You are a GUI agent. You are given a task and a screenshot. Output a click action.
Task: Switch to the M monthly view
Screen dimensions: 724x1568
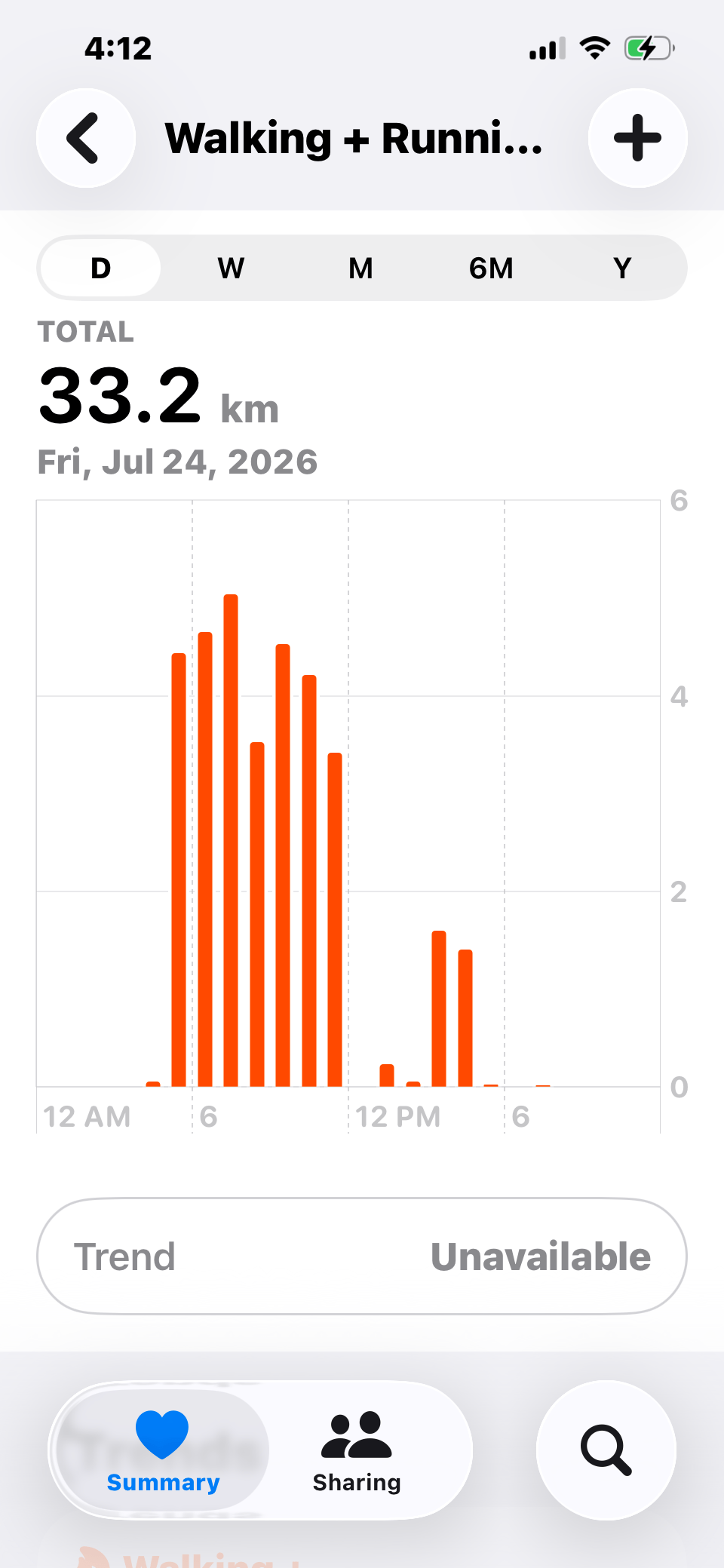click(x=361, y=268)
